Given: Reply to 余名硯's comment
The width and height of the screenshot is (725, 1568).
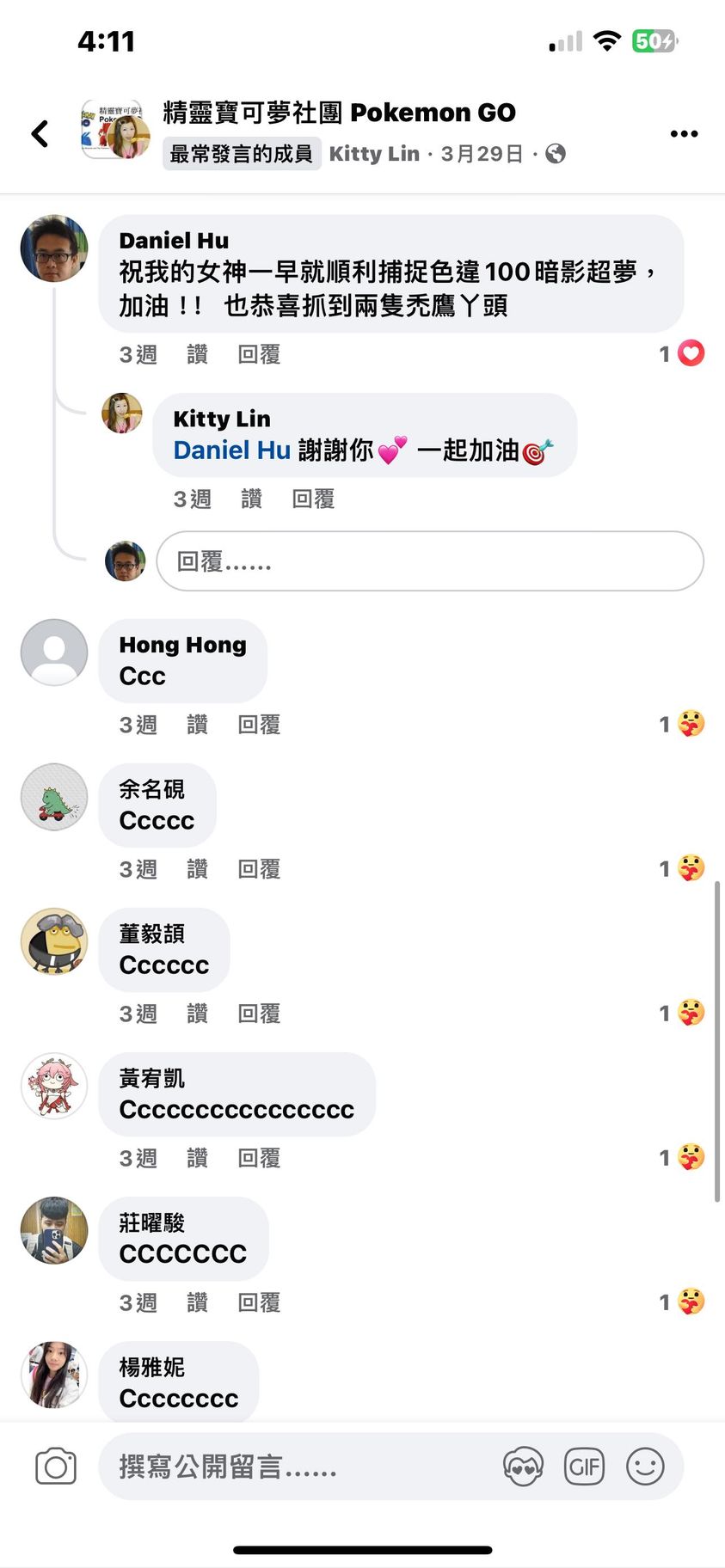Looking at the screenshot, I should point(259,869).
